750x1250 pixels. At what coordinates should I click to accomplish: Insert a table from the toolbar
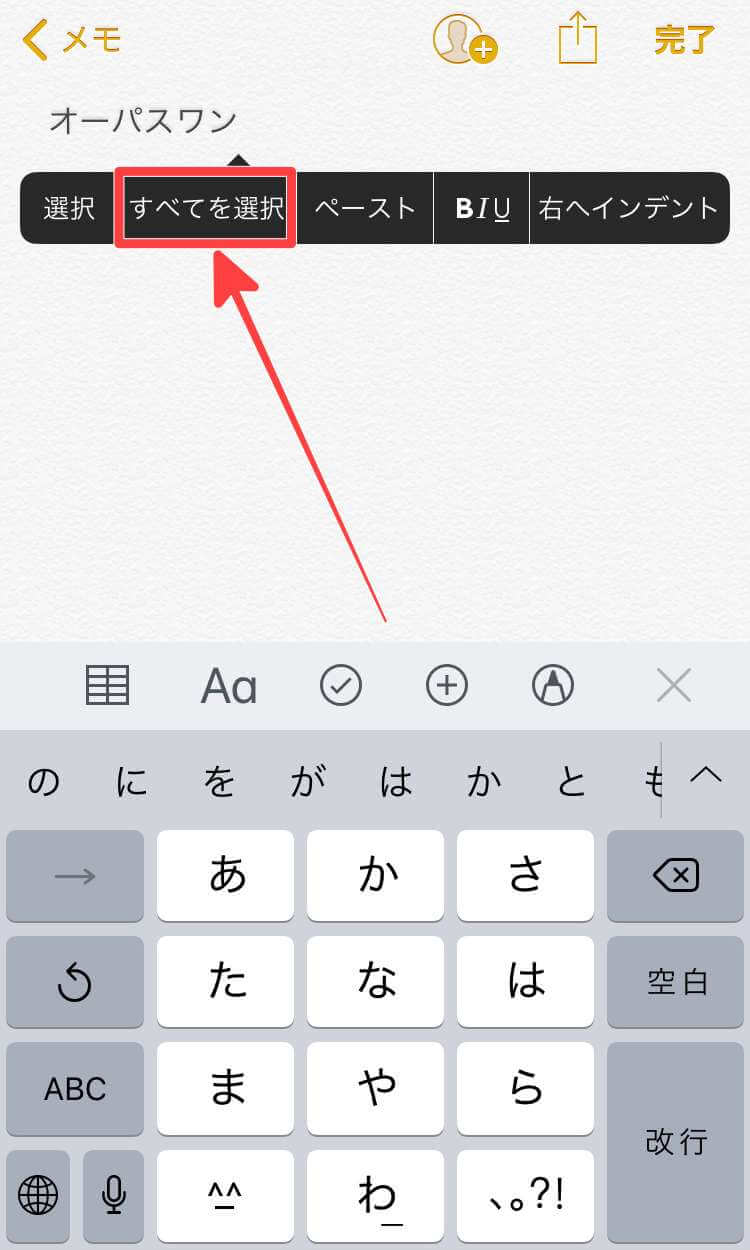(108, 686)
